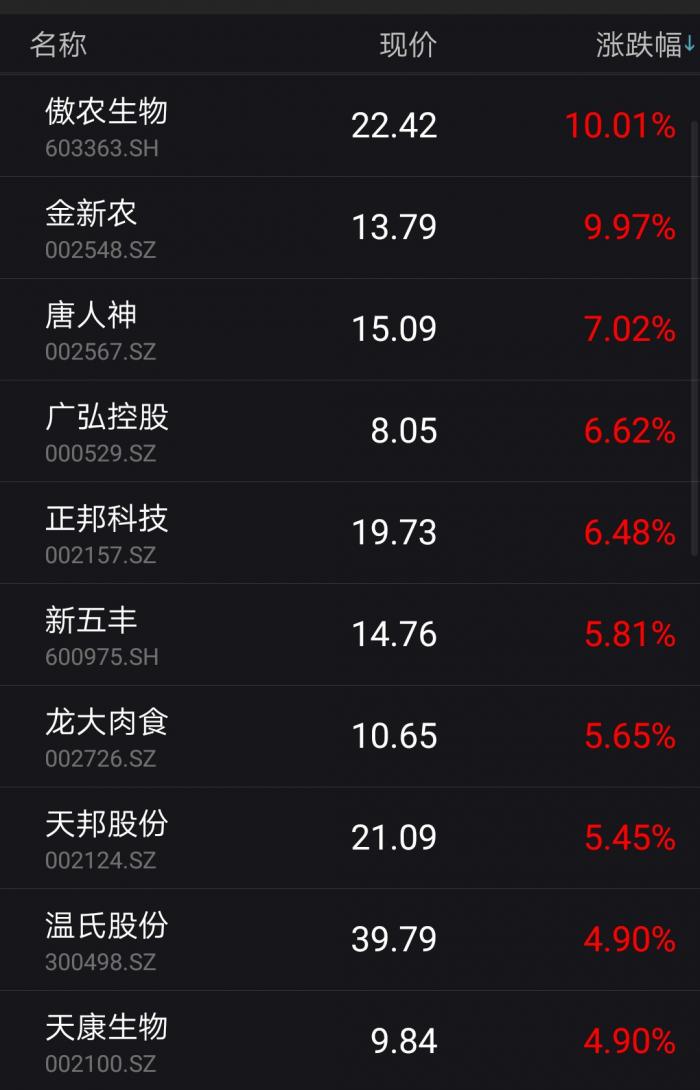Open the 金新农 stock row

tap(92, 228)
